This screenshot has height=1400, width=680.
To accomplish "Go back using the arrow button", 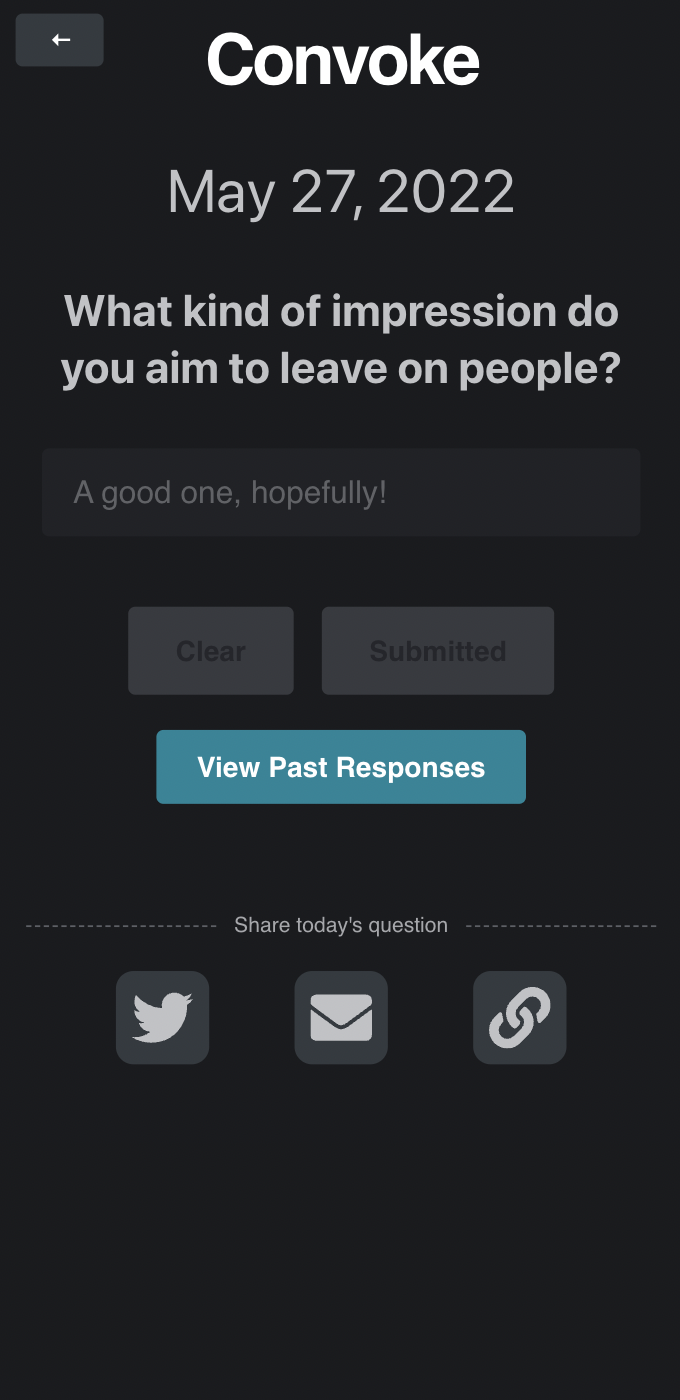I will click(60, 40).
